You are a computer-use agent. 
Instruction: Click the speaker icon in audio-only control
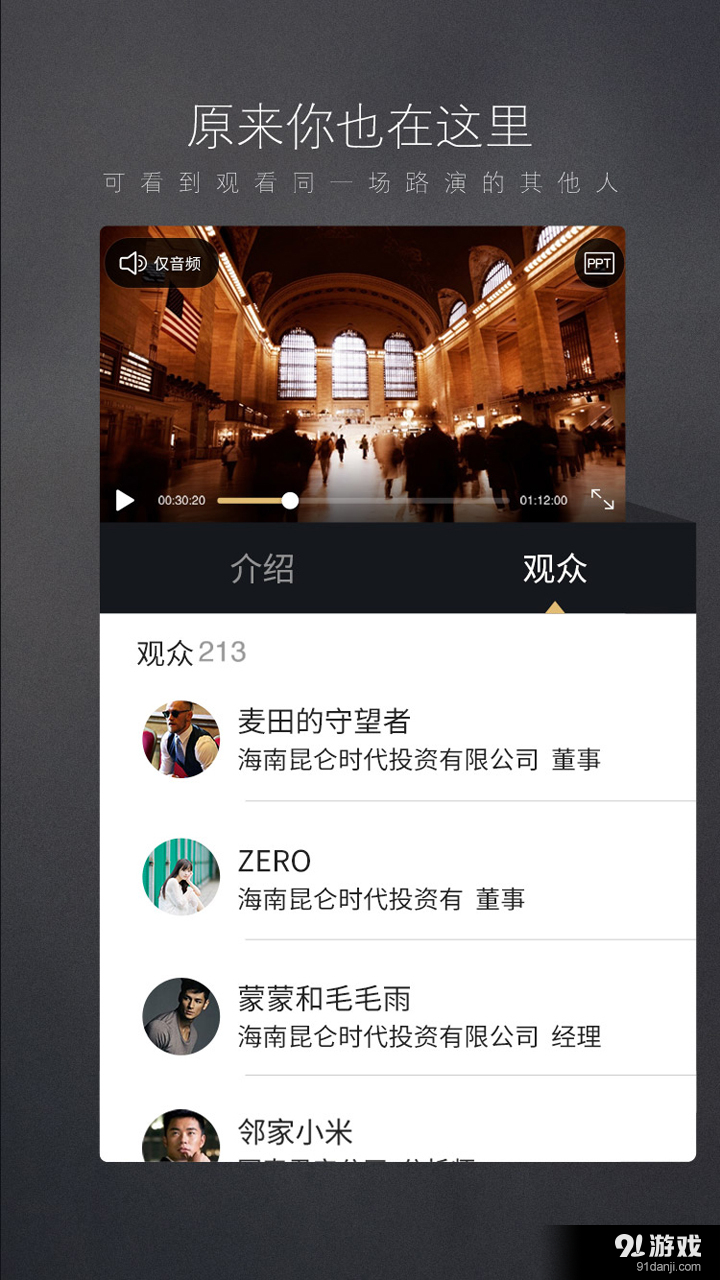[x=131, y=263]
